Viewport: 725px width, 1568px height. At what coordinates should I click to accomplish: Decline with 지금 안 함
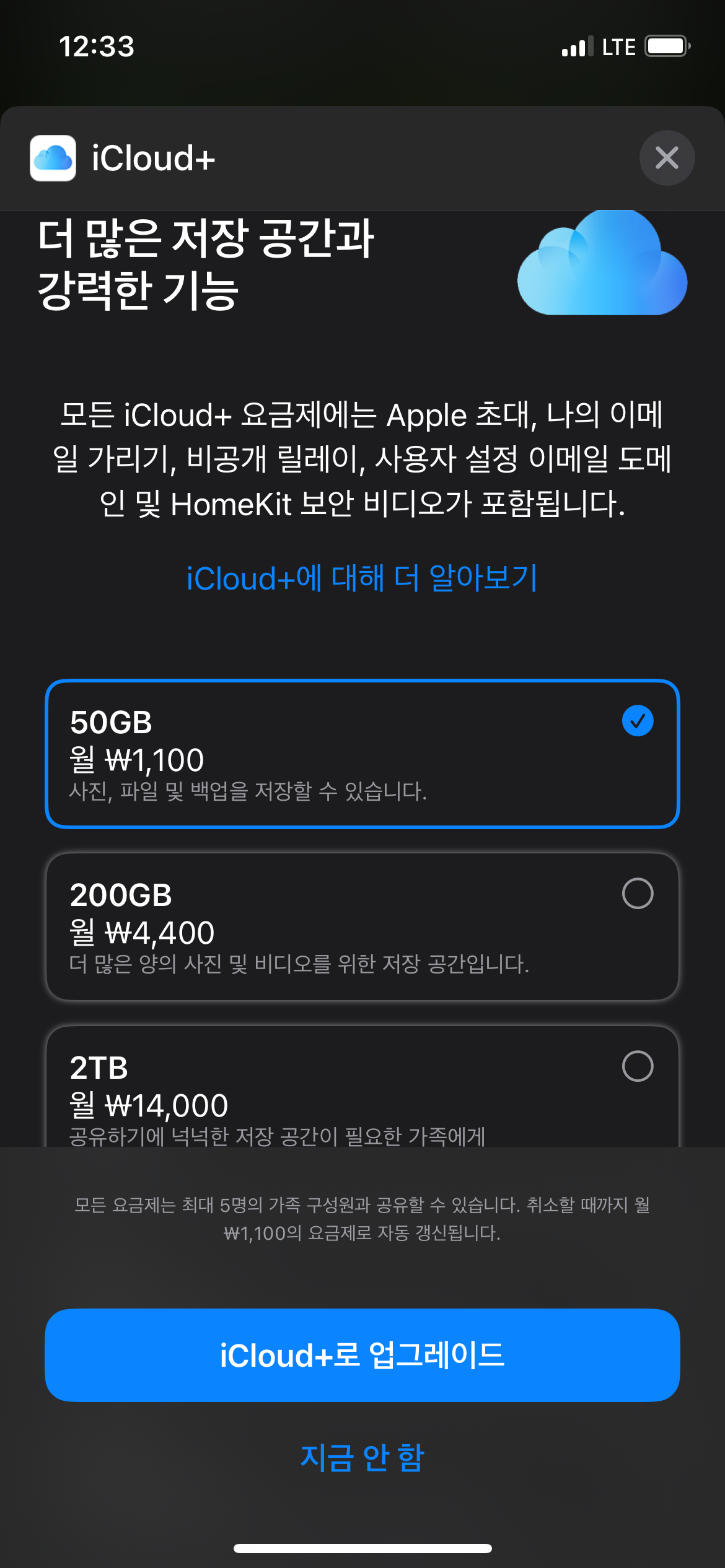362,1457
